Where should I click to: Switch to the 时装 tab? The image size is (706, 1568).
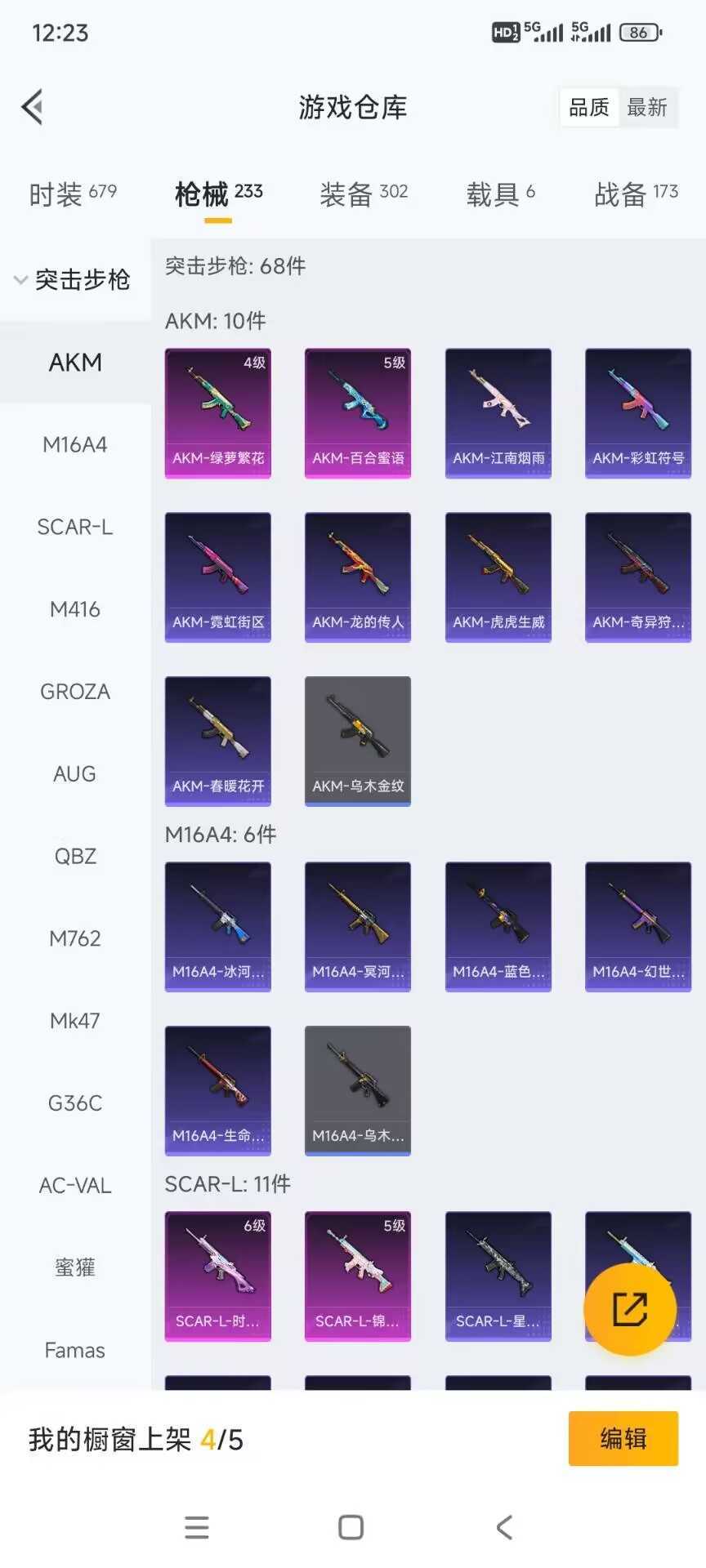pyautogui.click(x=73, y=194)
